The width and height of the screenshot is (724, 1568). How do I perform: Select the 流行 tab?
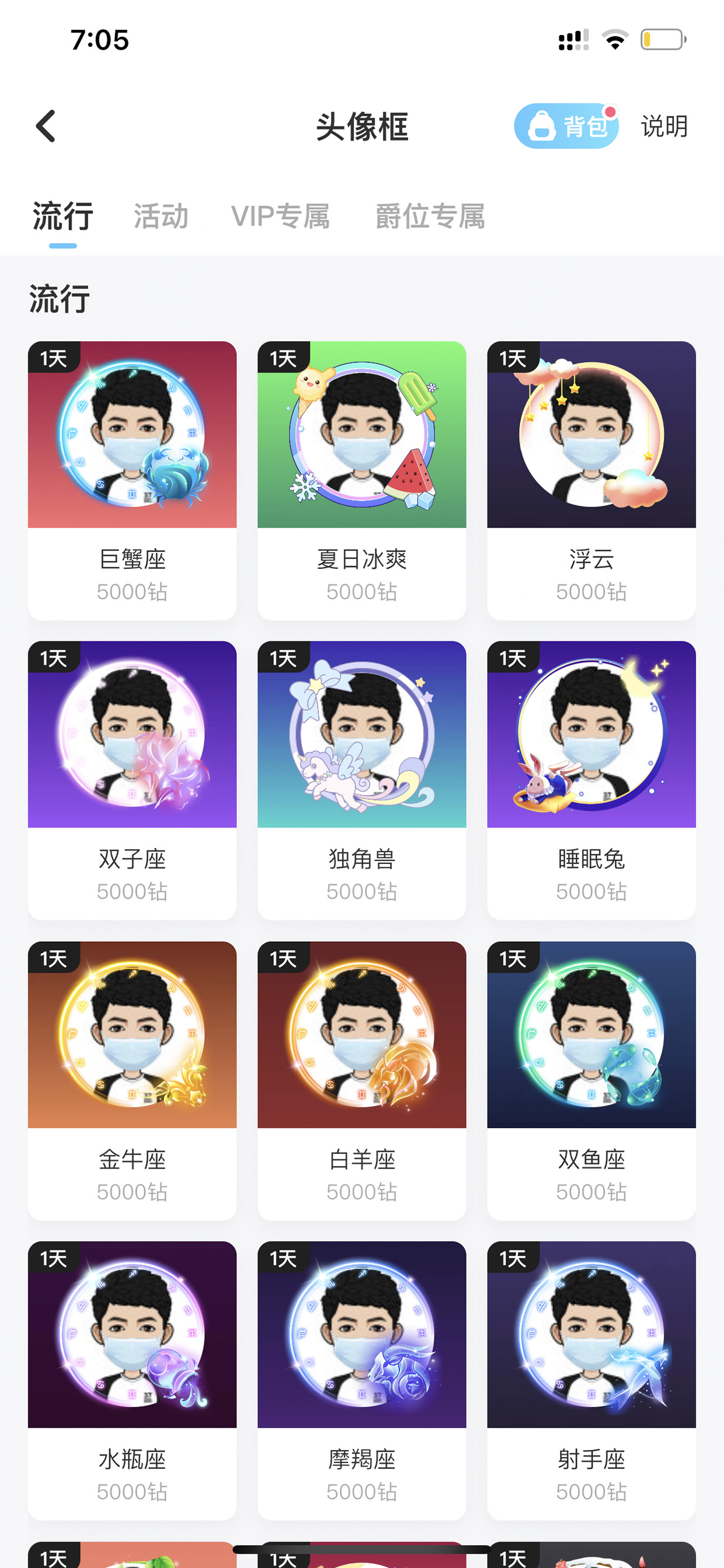point(62,216)
